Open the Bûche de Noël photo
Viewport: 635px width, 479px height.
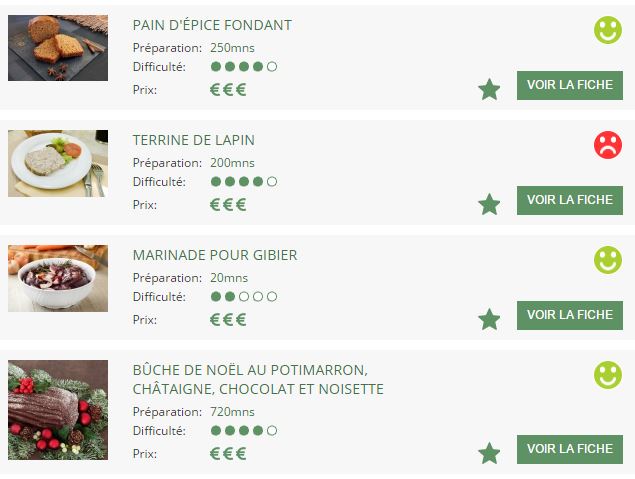[58, 410]
